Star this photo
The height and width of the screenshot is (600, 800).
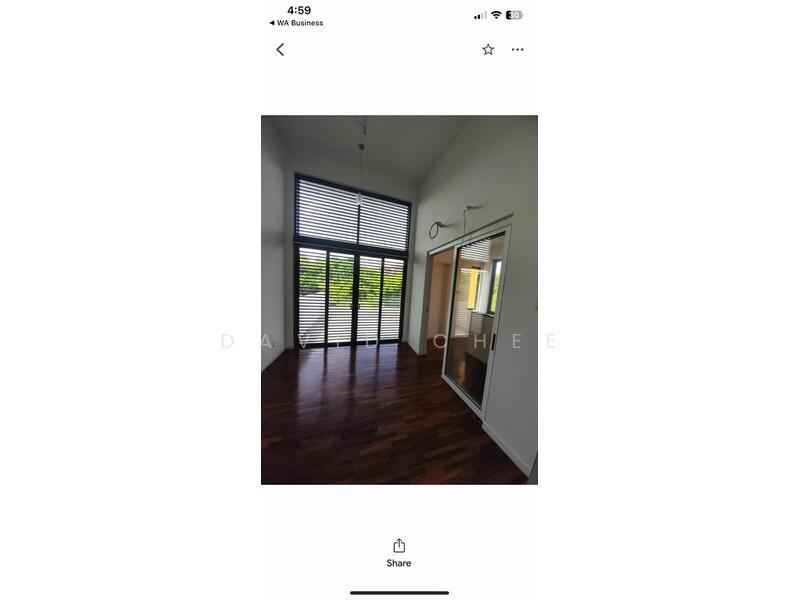click(x=488, y=50)
